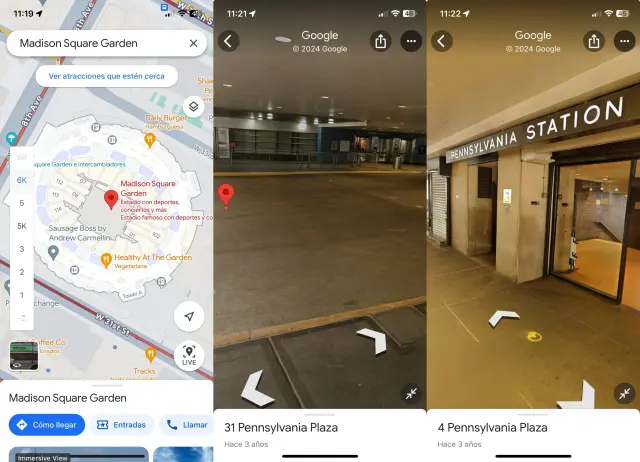The image size is (640, 462).
Task: Clear the Madison Square Garden search text
Action: coord(193,44)
